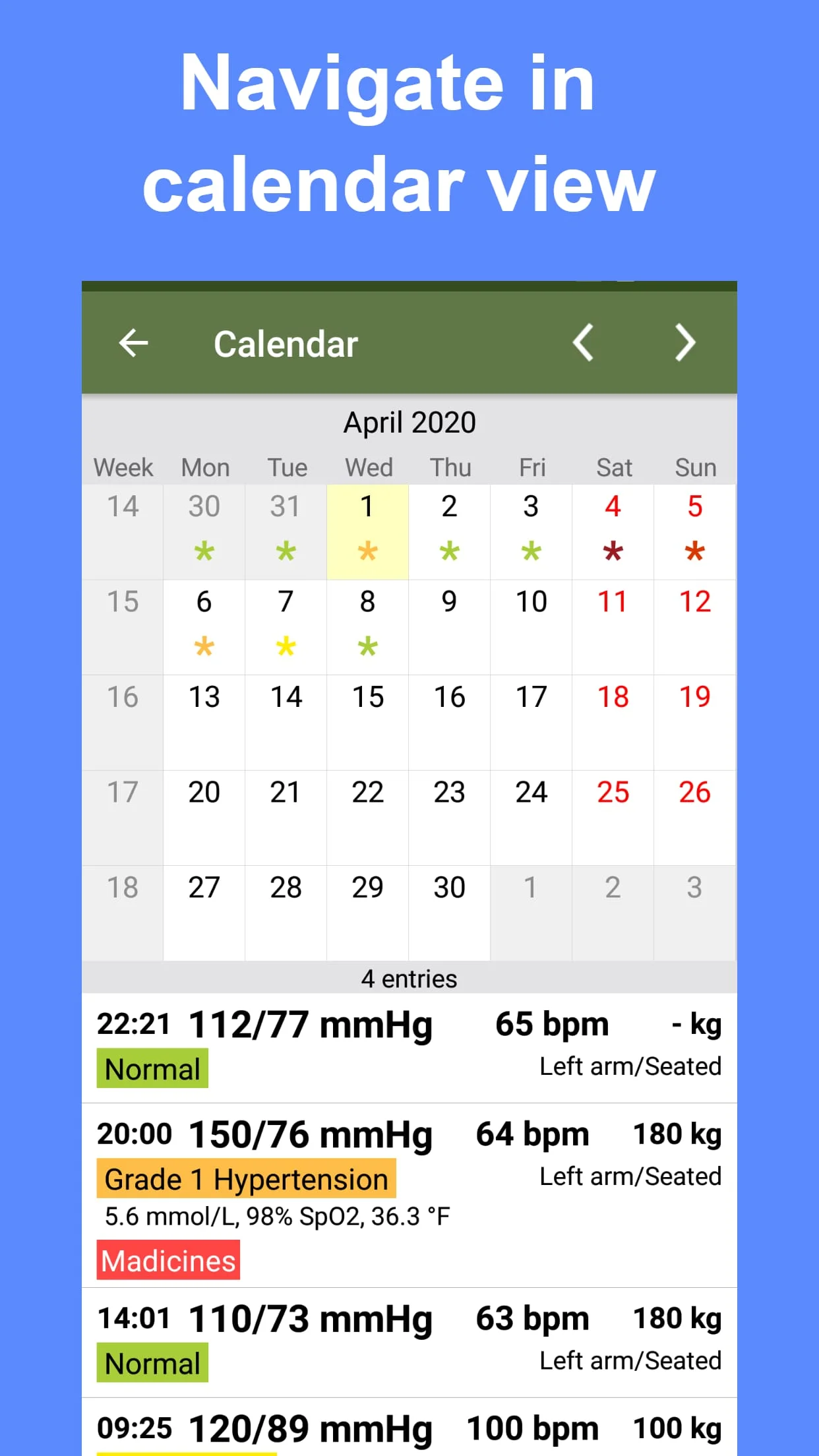Click the Week column header
This screenshot has width=819, height=1456.
click(x=123, y=467)
